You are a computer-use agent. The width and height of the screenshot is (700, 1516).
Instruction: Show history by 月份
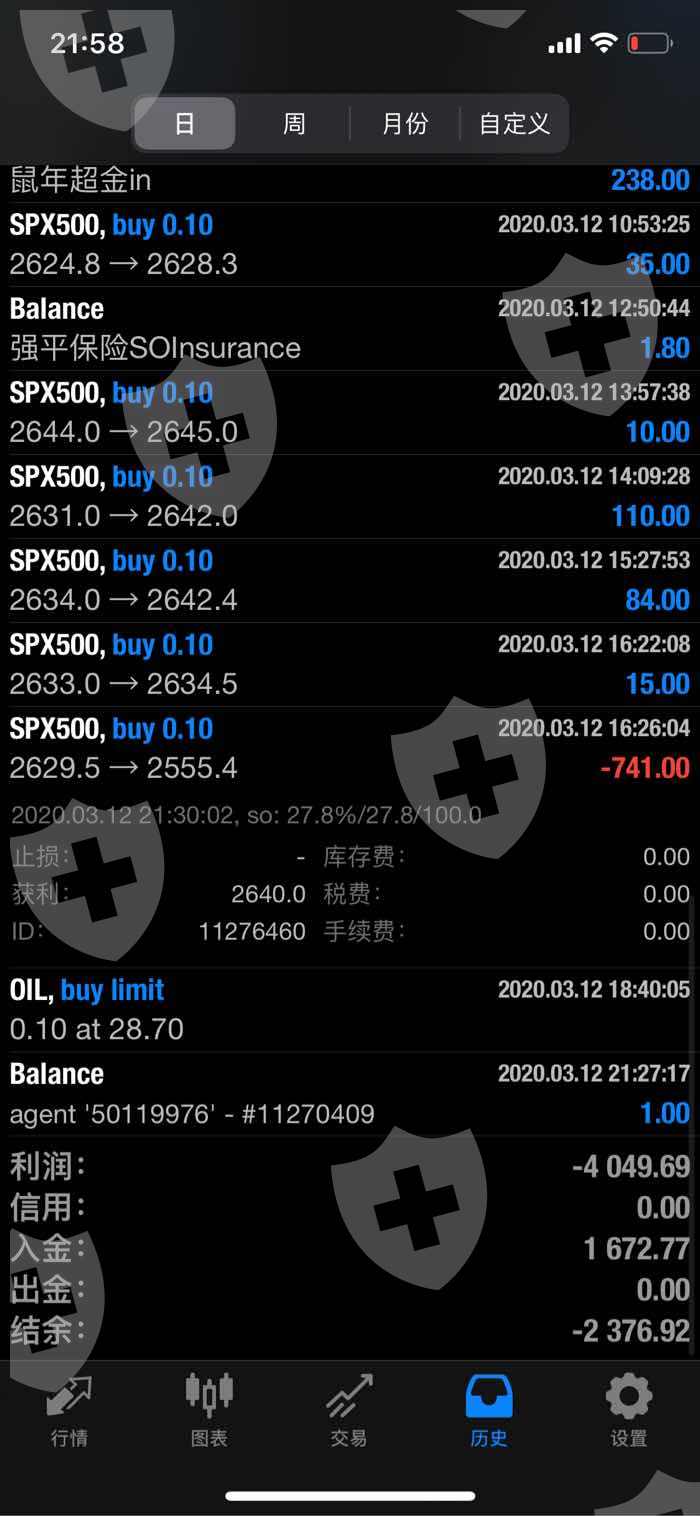tap(405, 124)
